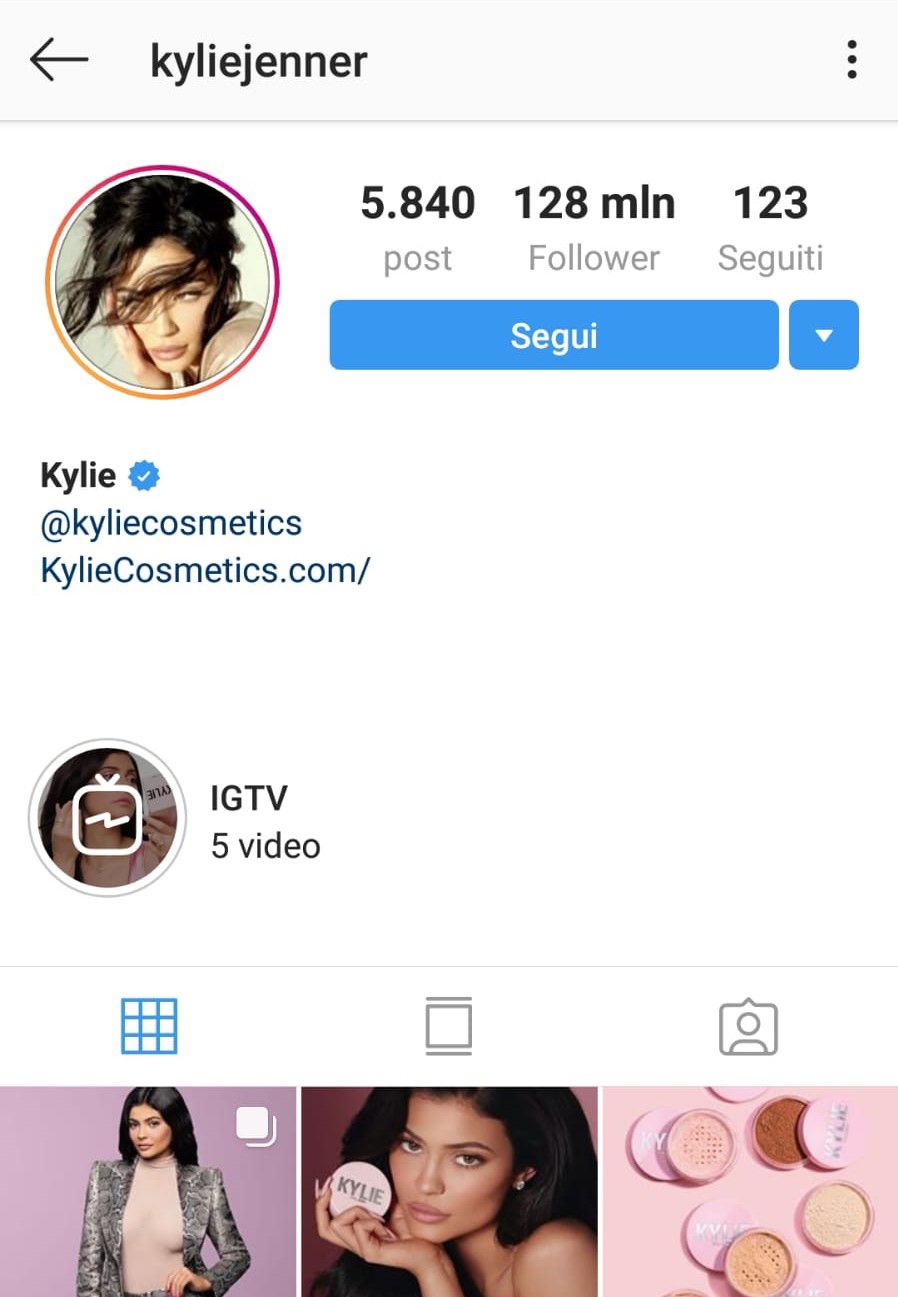Screen dimensions: 898x1297
Task: View the 123 Seguiti list
Action: point(770,227)
